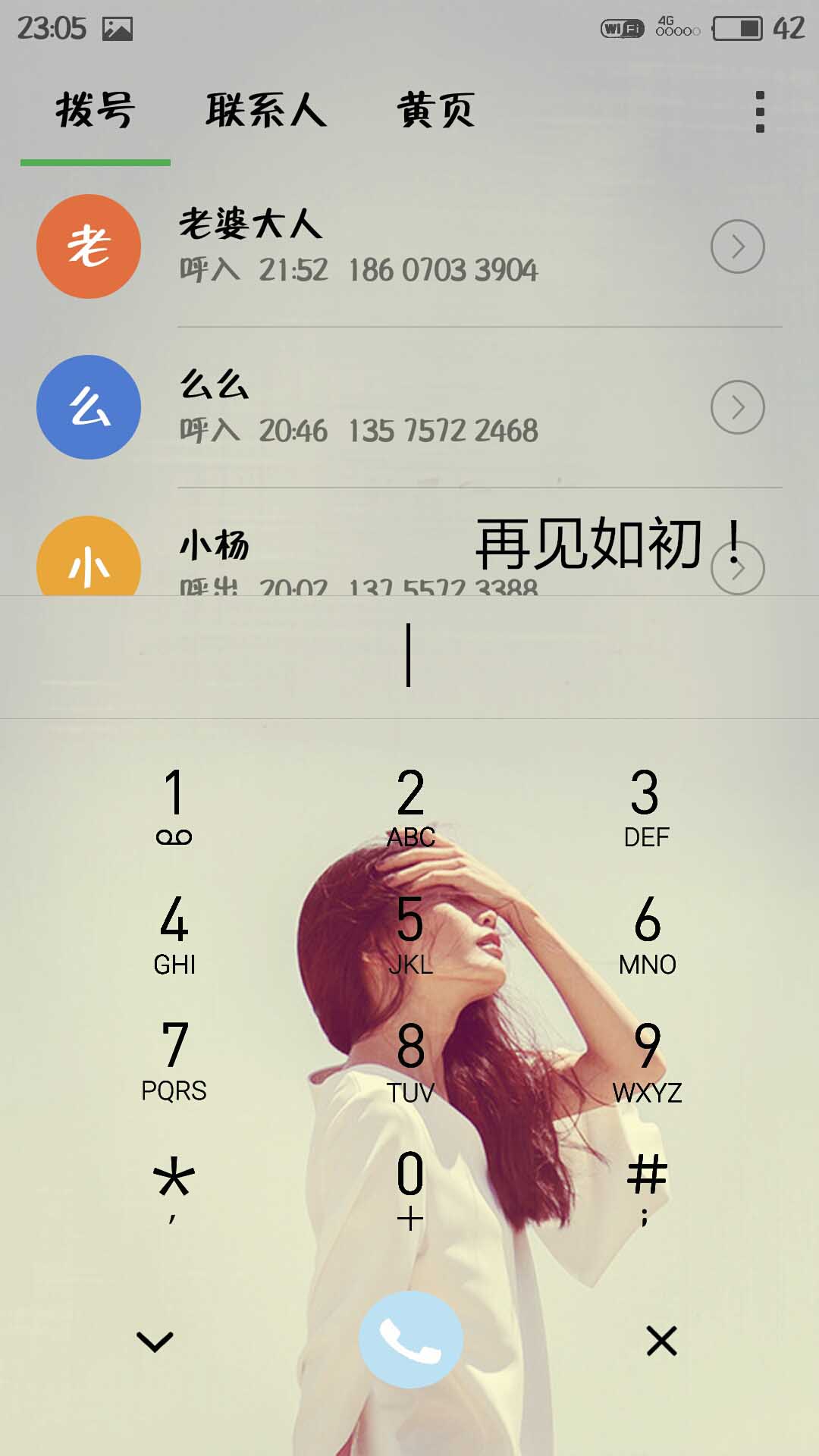The width and height of the screenshot is (819, 1456).
Task: Select the 拨号 tab
Action: [x=96, y=111]
